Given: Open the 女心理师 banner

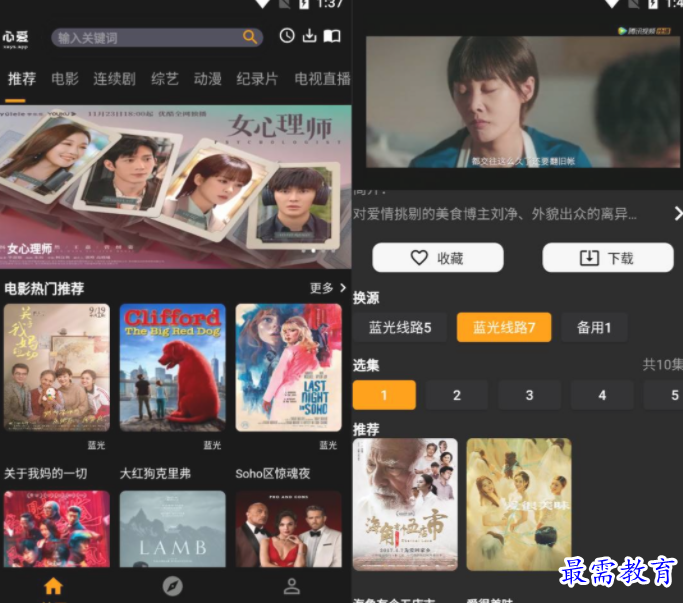Looking at the screenshot, I should click(x=175, y=185).
